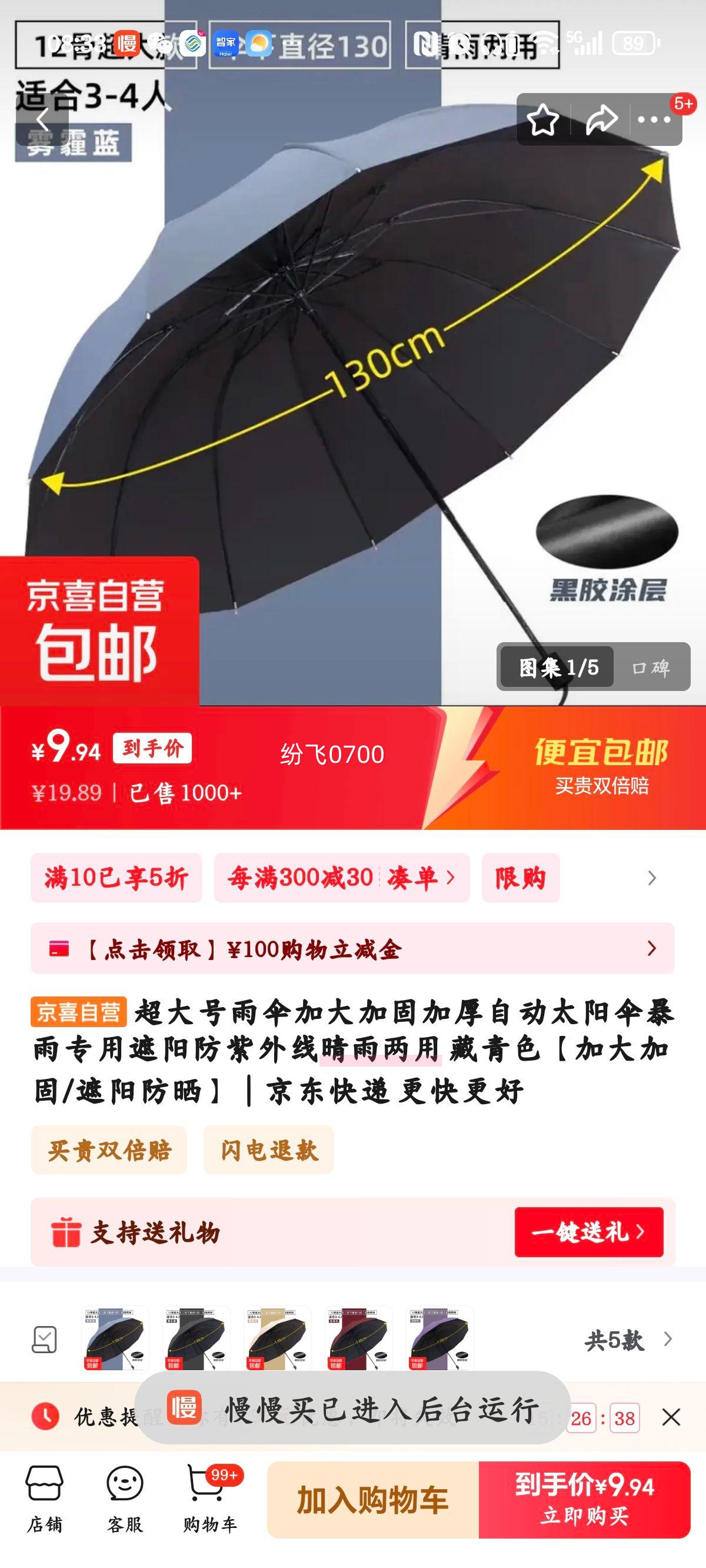Select the 图集 1/5 gallery tab
Screen dimensions: 706x1568
click(558, 667)
